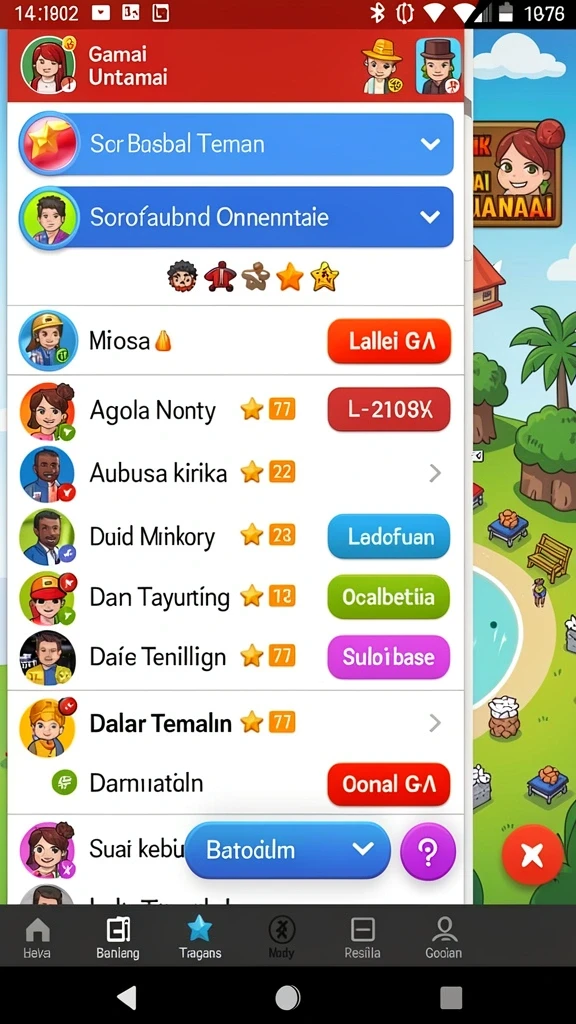This screenshot has width=576, height=1024.
Task: Close the panel with the red X button
Action: point(532,854)
